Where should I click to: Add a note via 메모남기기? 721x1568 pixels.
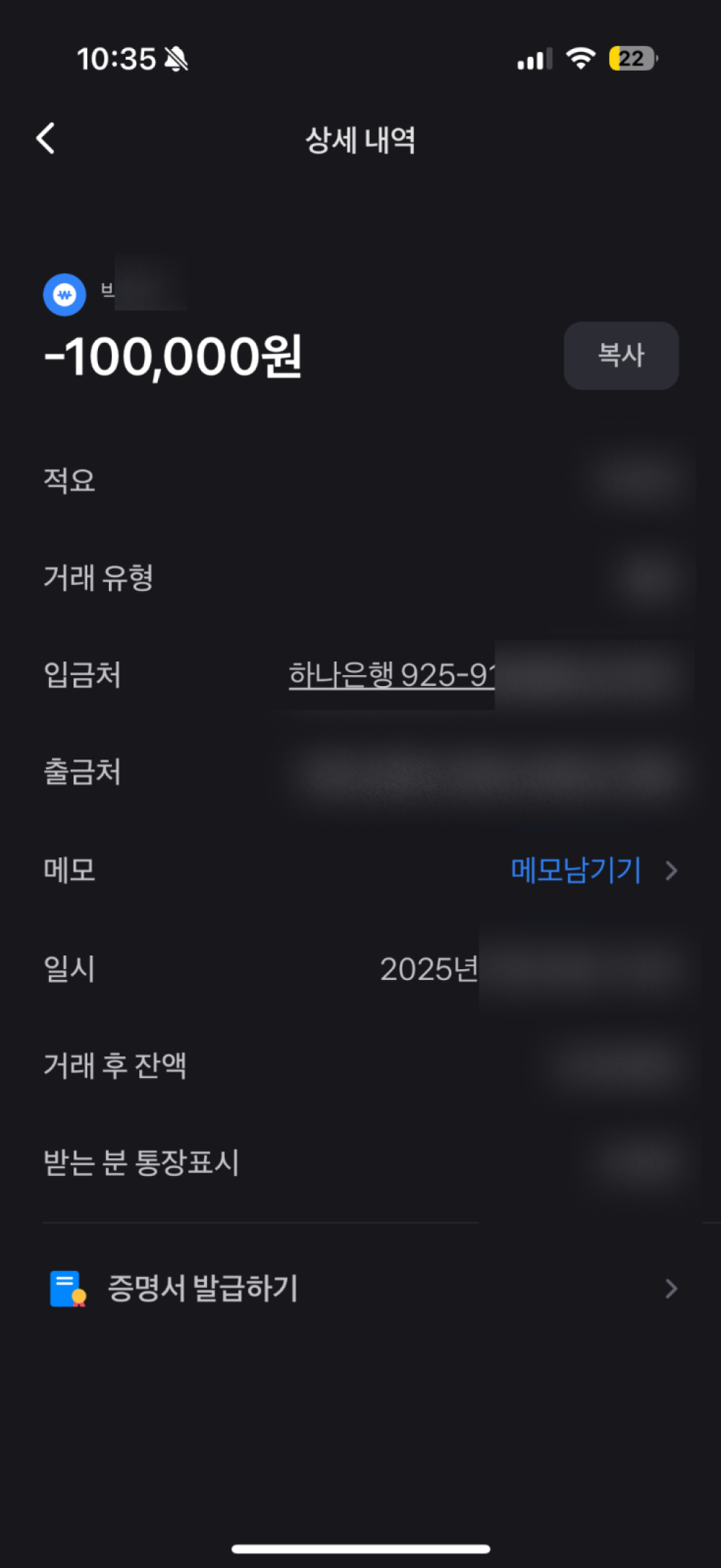point(576,870)
